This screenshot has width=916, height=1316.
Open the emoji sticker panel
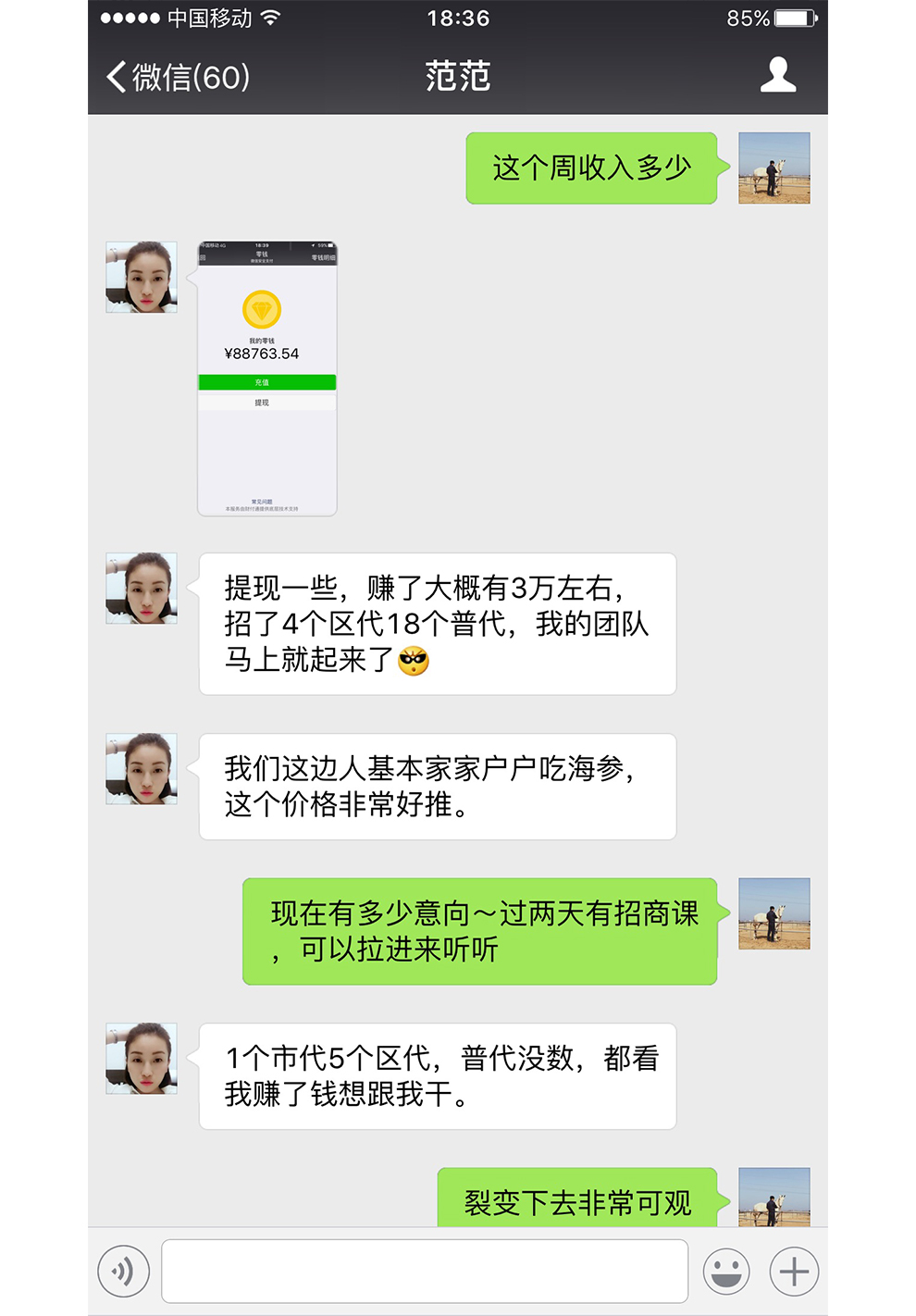pyautogui.click(x=726, y=1271)
